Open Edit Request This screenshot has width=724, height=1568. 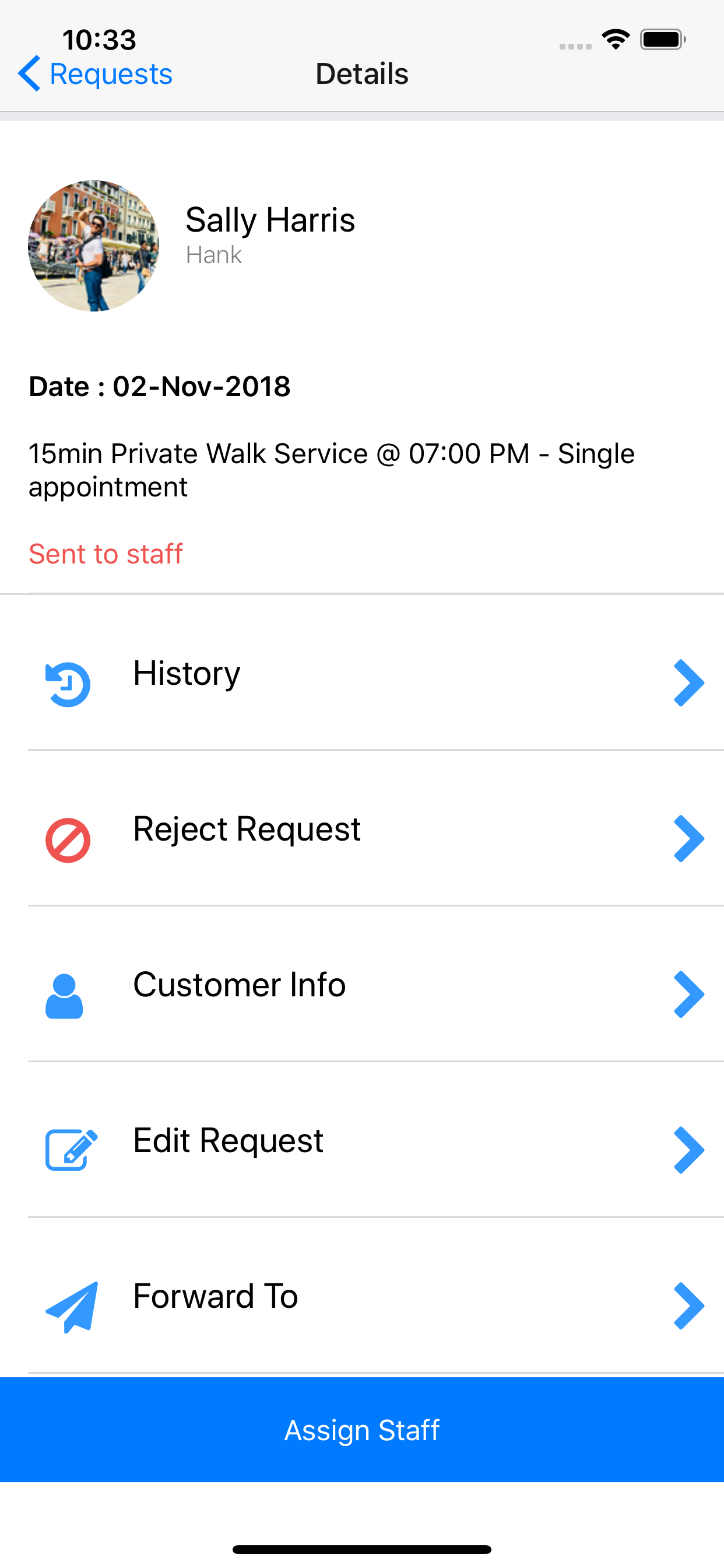pyautogui.click(x=362, y=1140)
